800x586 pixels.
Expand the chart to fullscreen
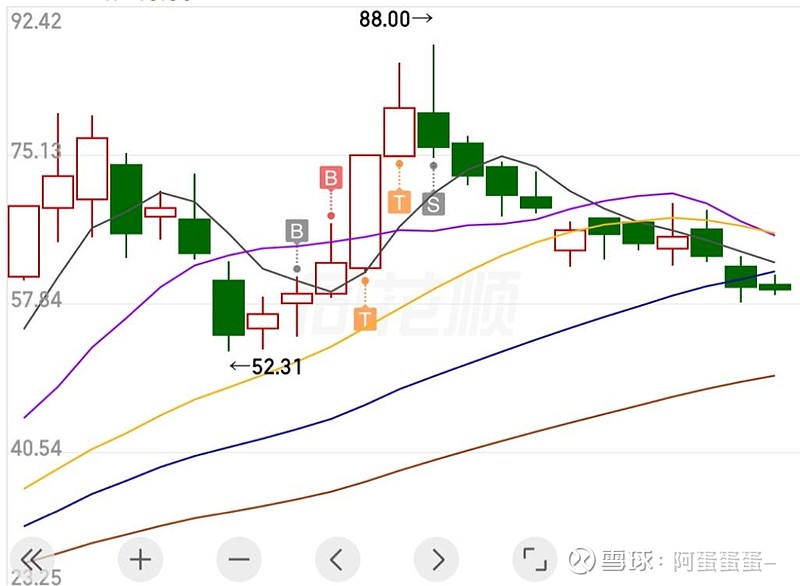click(535, 558)
